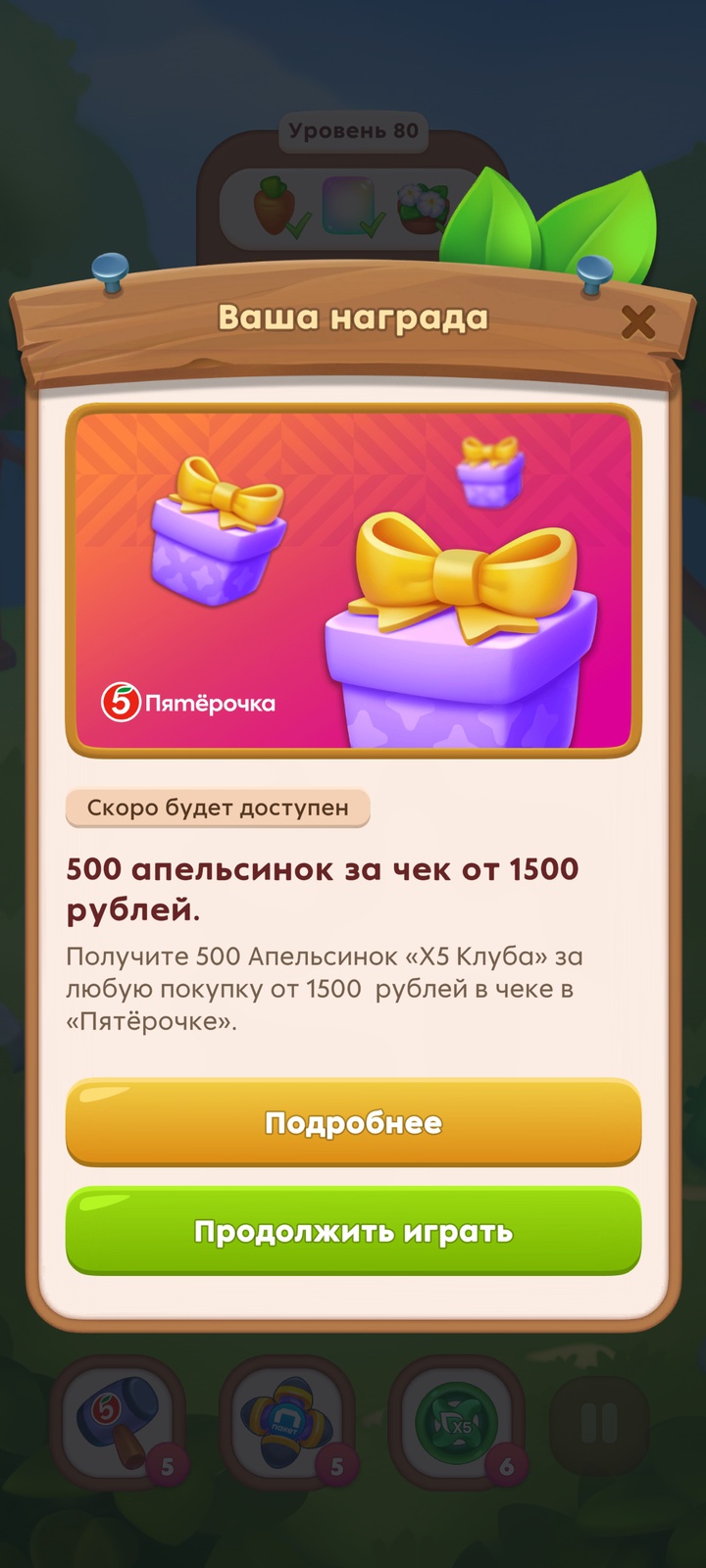Tap the 'Подробнее' button for reward details

(353, 1122)
